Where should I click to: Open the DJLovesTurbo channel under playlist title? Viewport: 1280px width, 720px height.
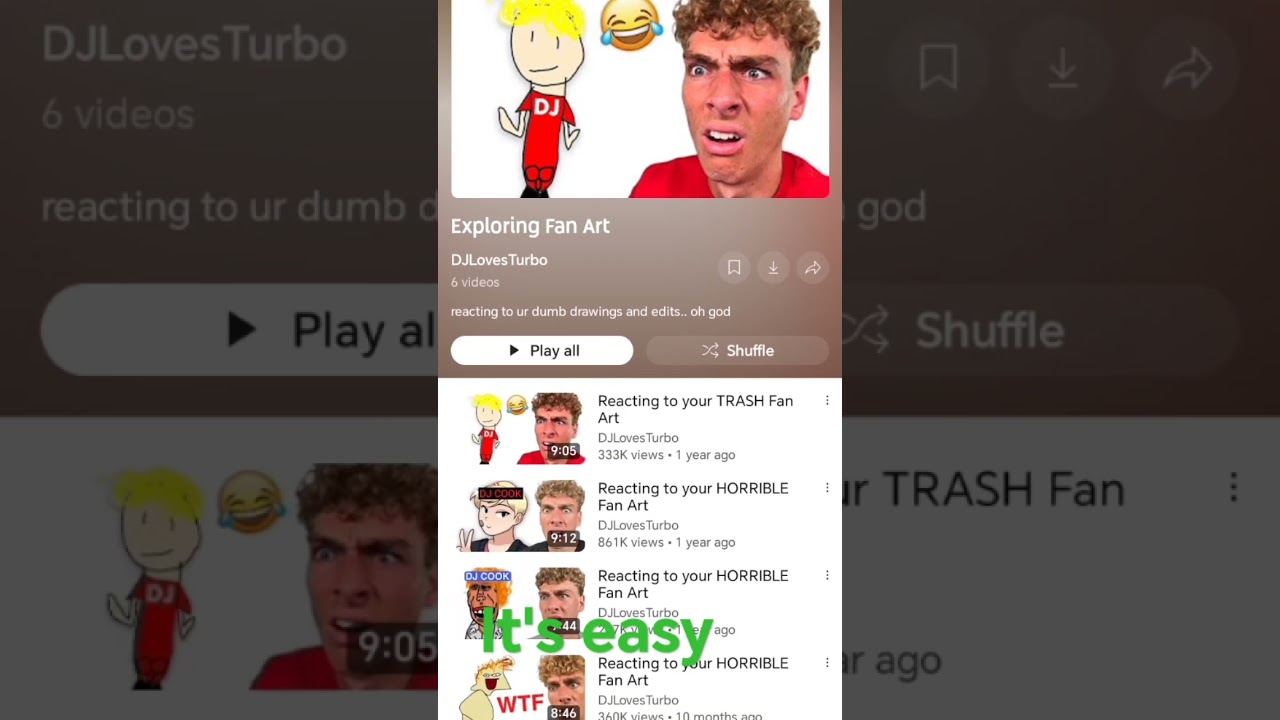(x=499, y=260)
